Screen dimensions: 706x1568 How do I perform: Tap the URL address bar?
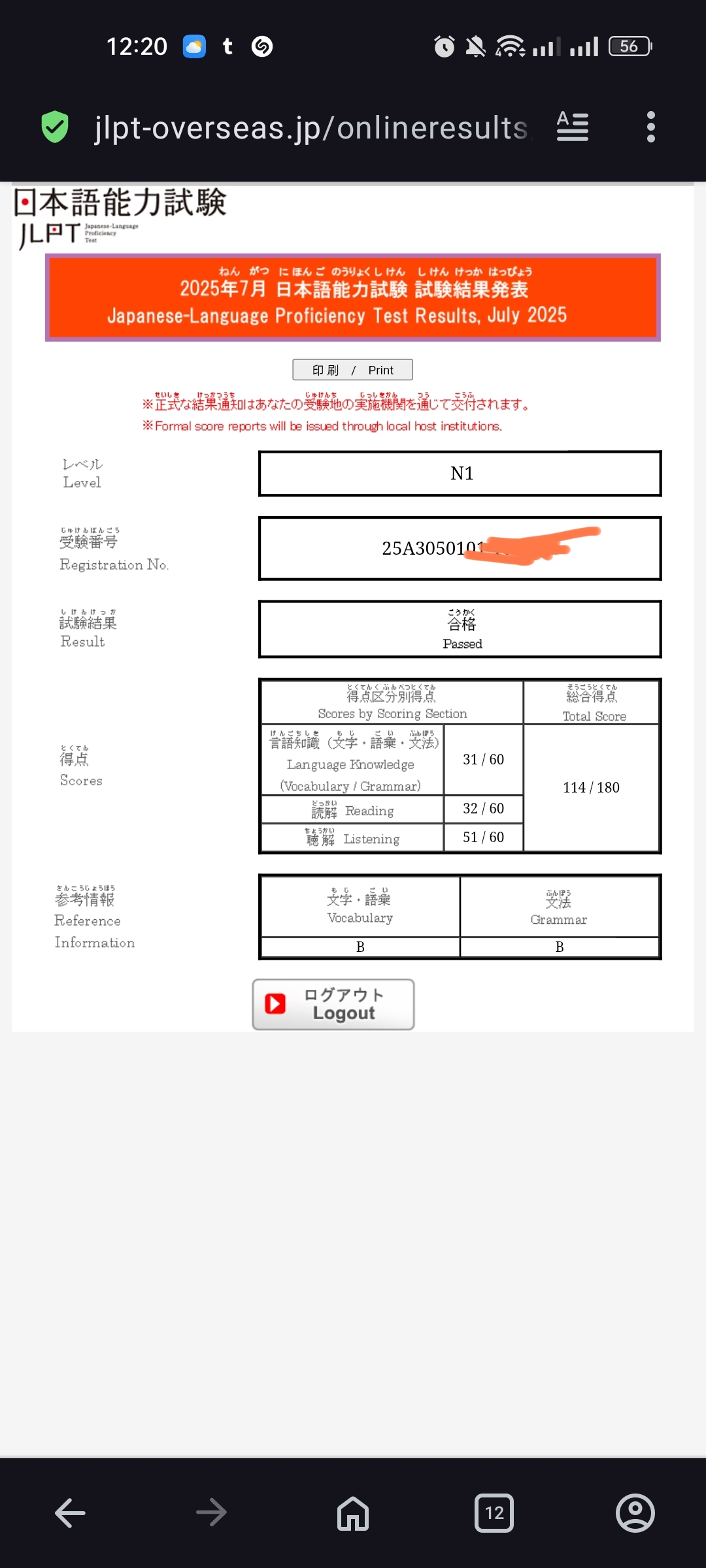pyautogui.click(x=312, y=127)
